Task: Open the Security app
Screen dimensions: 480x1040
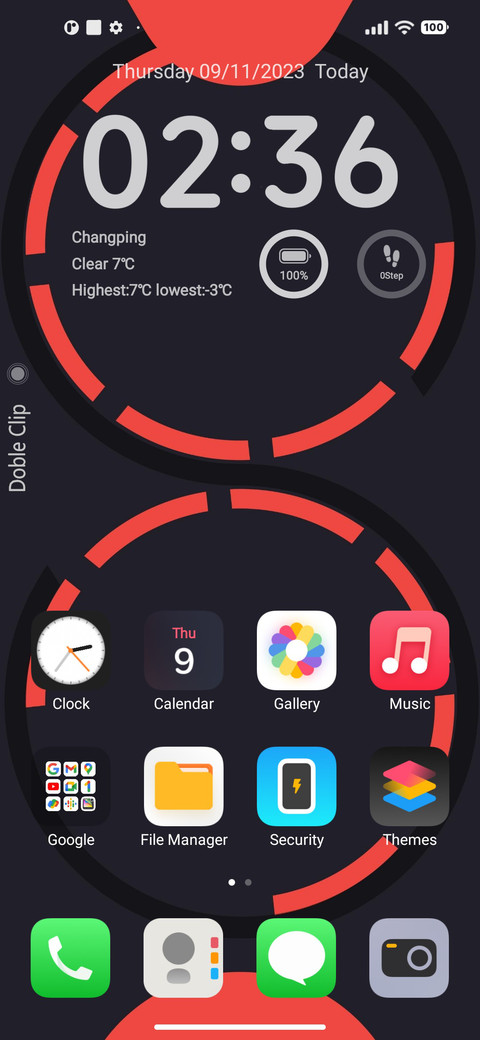Action: pyautogui.click(x=296, y=786)
